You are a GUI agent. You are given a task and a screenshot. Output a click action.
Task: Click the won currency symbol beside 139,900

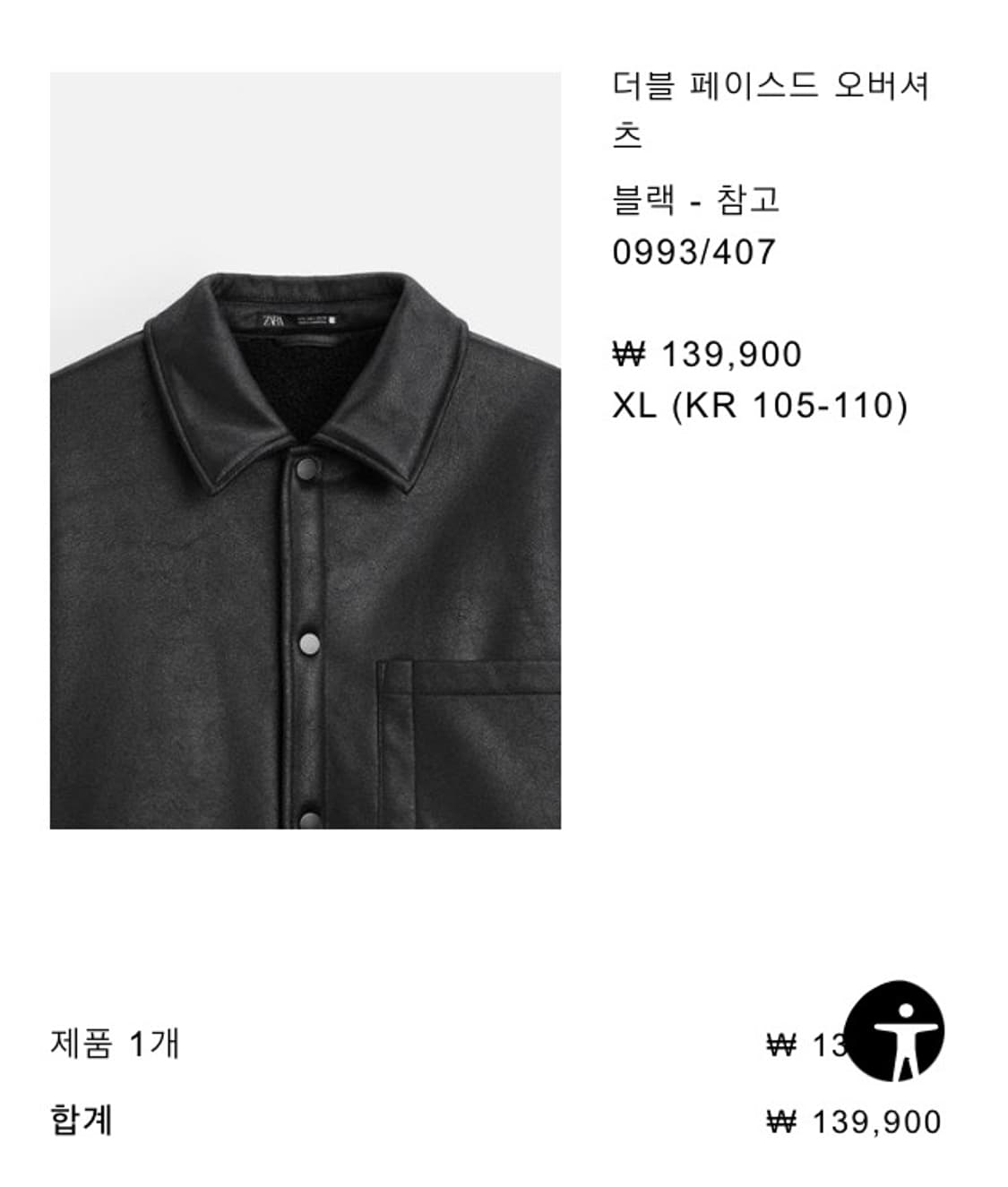click(x=630, y=350)
